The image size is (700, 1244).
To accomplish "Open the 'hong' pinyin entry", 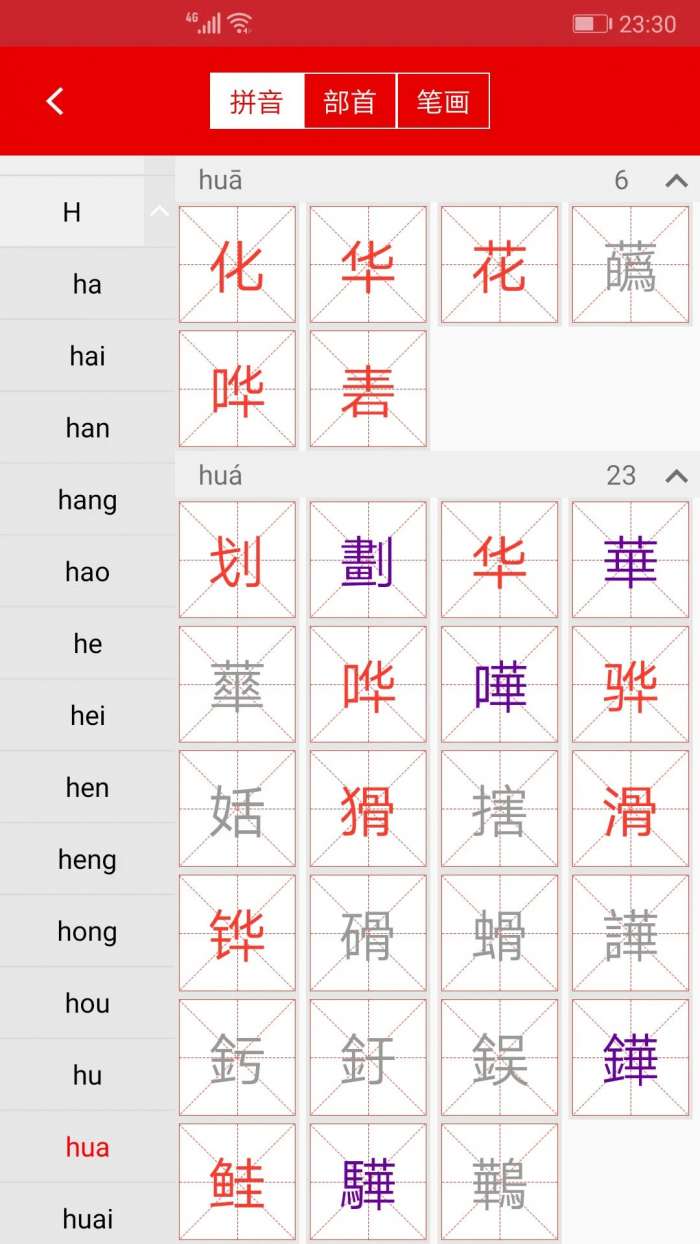I will [87, 932].
